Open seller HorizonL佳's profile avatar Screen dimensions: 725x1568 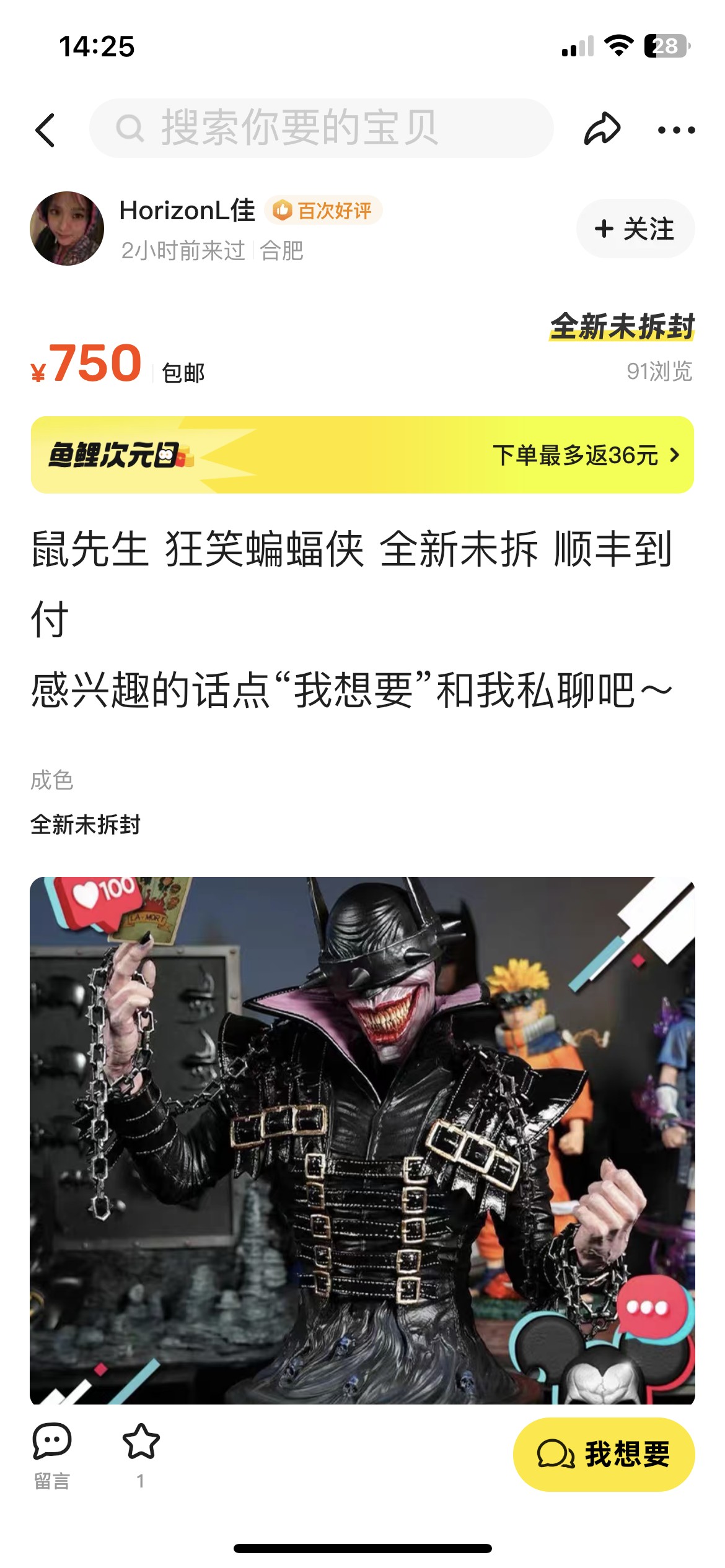(x=67, y=229)
